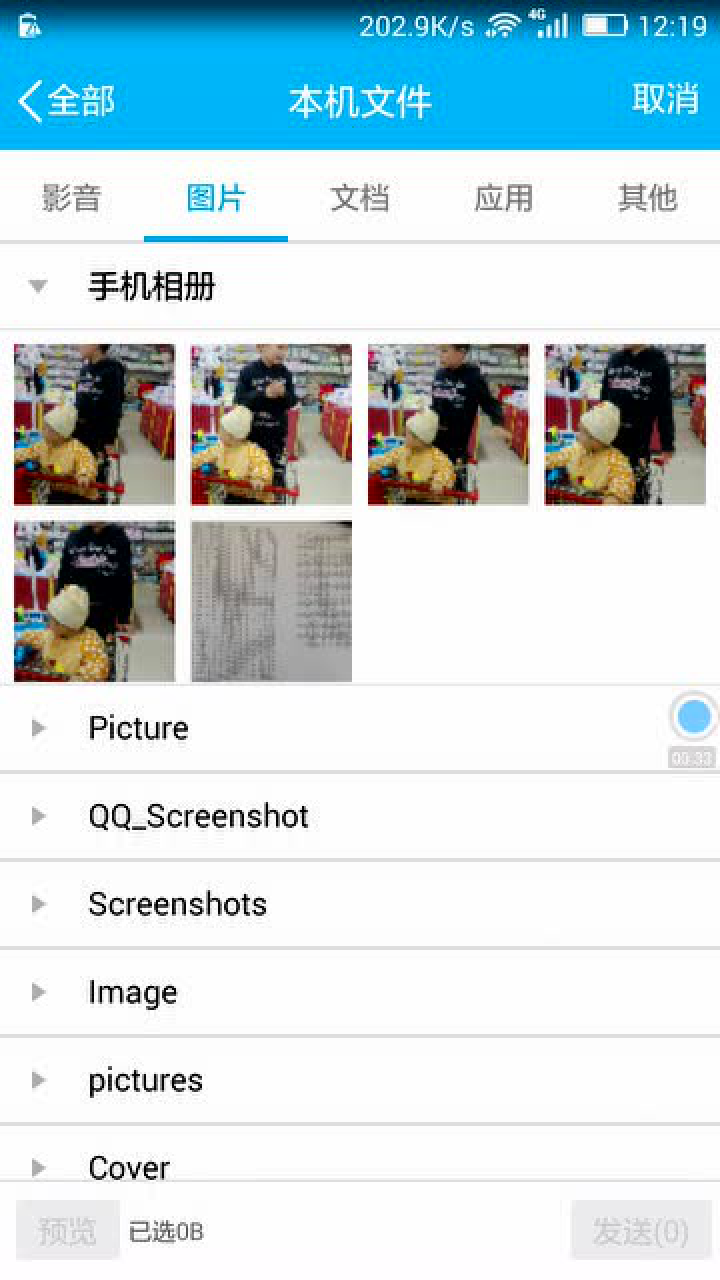Expand the Picture folder

138,728
